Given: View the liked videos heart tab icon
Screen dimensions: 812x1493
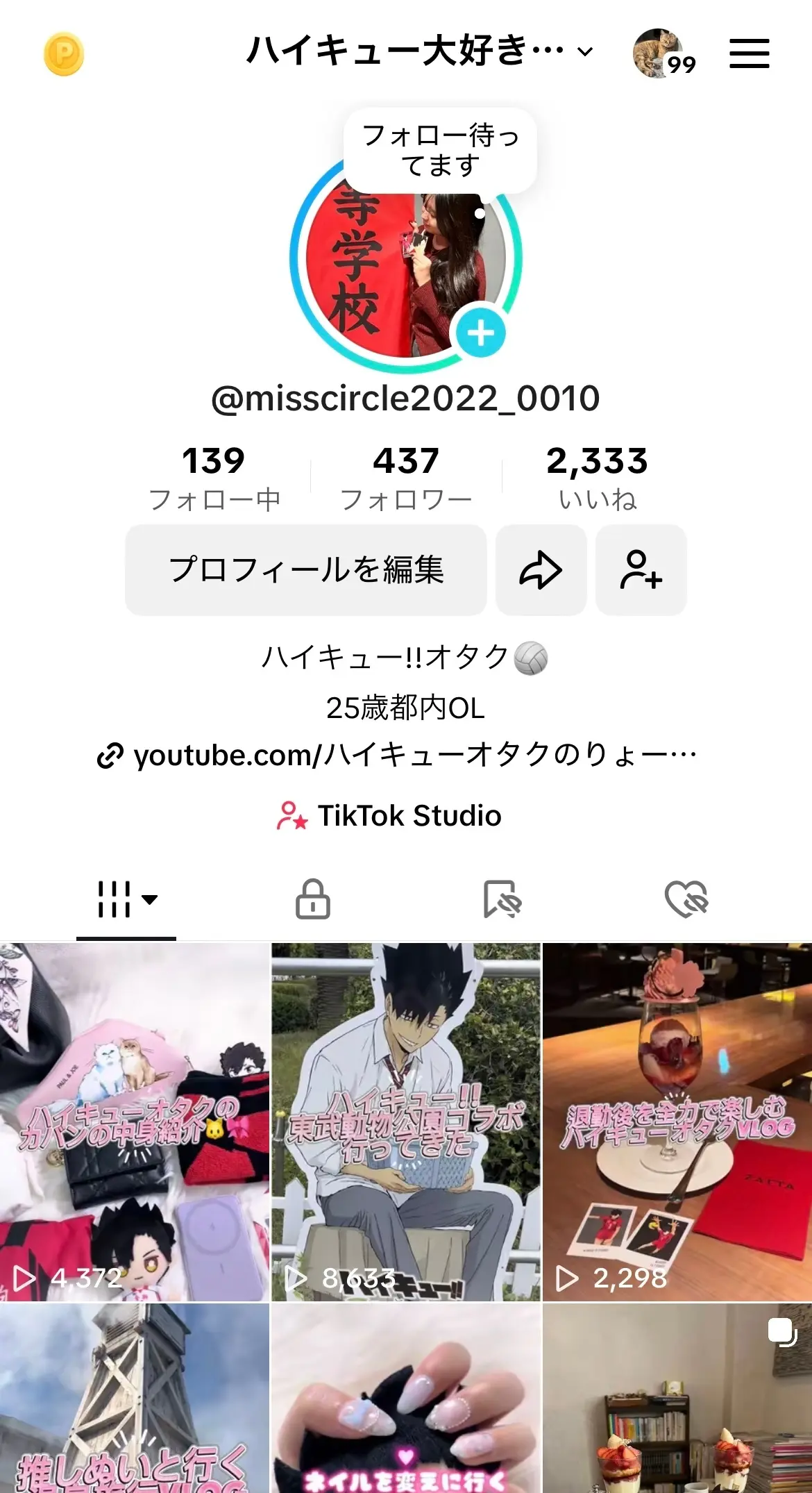Looking at the screenshot, I should (x=689, y=899).
